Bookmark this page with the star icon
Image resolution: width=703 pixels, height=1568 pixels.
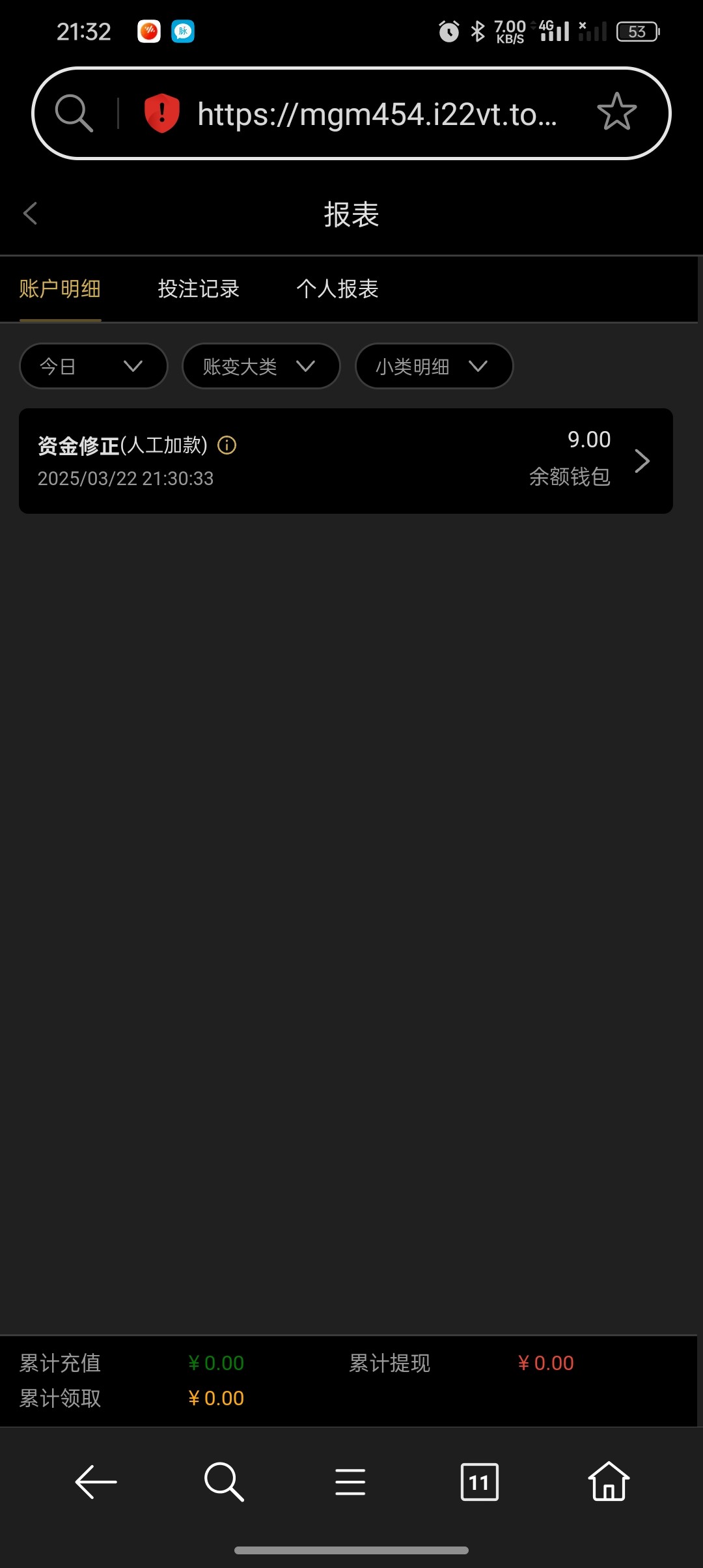pos(616,112)
